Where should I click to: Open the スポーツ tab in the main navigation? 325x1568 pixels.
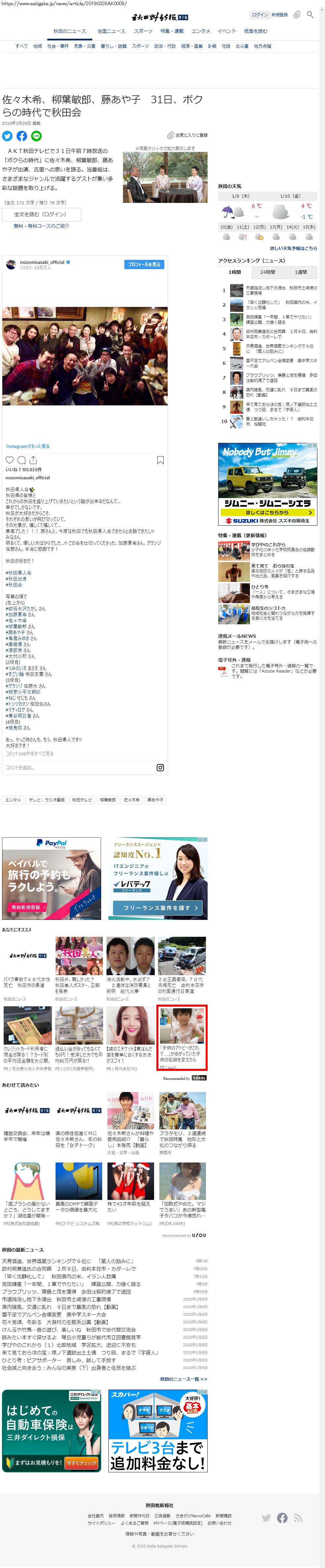pyautogui.click(x=143, y=31)
